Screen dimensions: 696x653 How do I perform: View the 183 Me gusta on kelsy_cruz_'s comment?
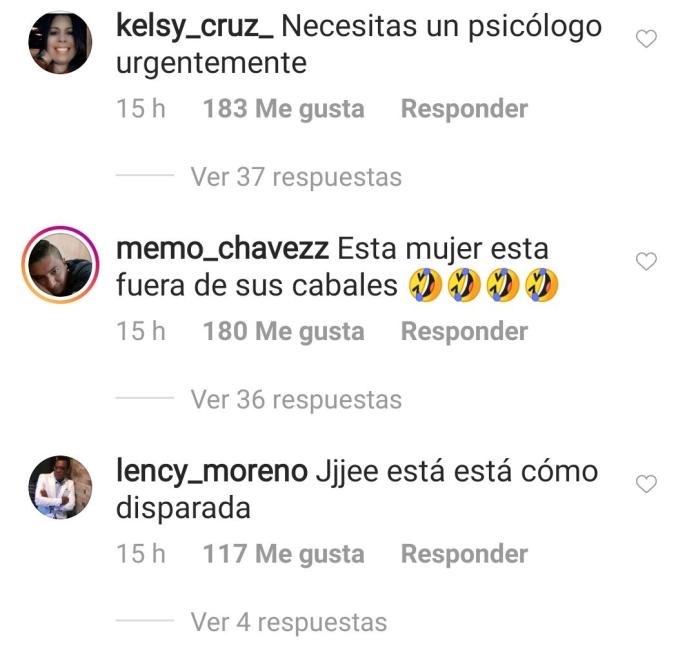pos(283,109)
